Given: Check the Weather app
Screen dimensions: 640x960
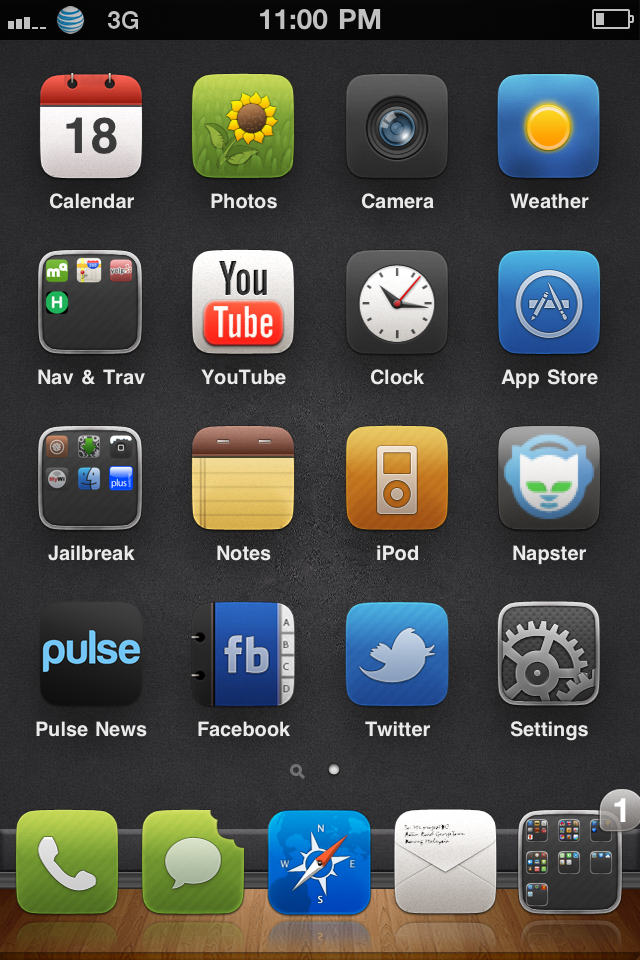Looking at the screenshot, I should [549, 127].
